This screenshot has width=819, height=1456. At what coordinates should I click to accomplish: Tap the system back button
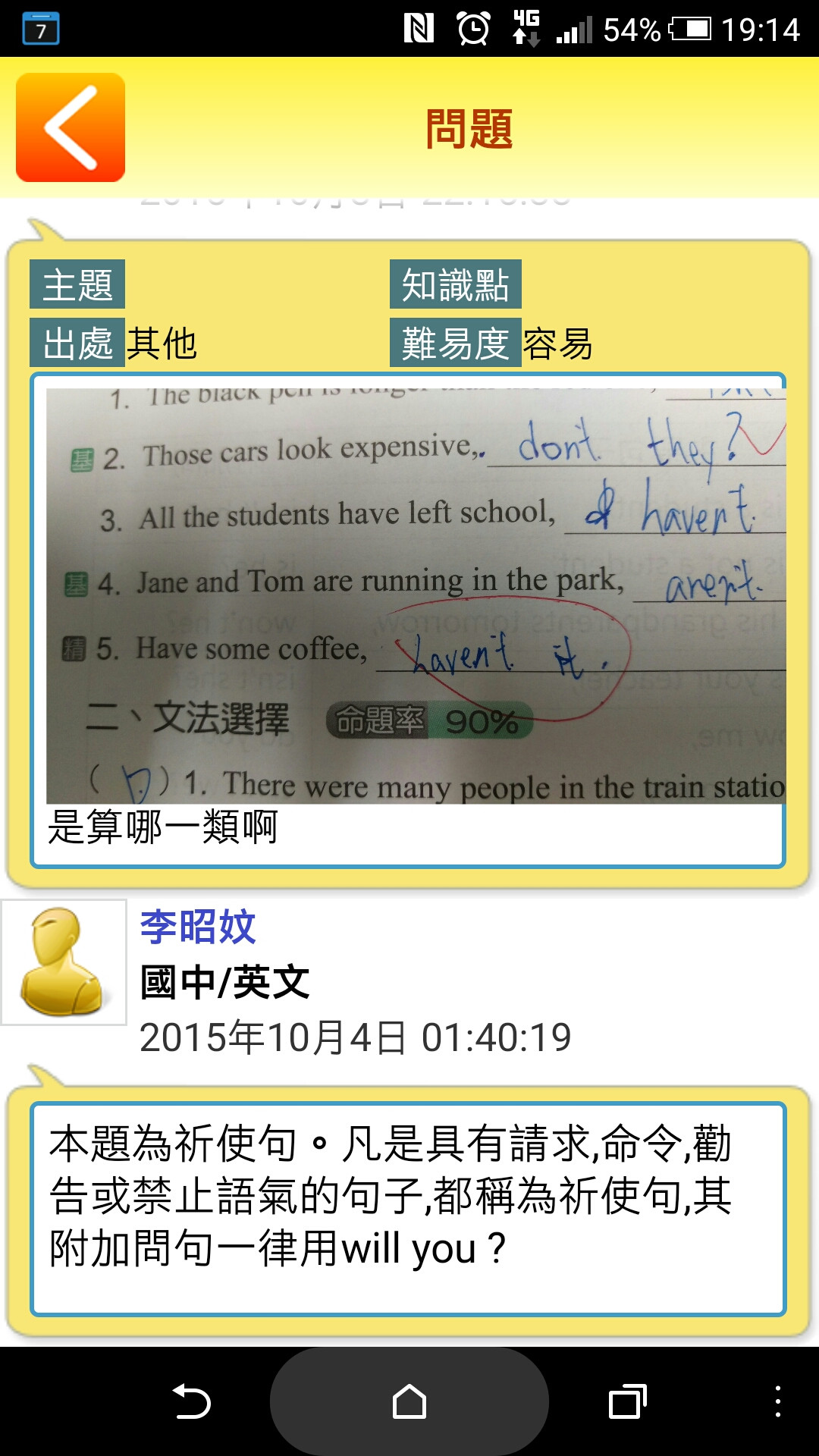[192, 1401]
